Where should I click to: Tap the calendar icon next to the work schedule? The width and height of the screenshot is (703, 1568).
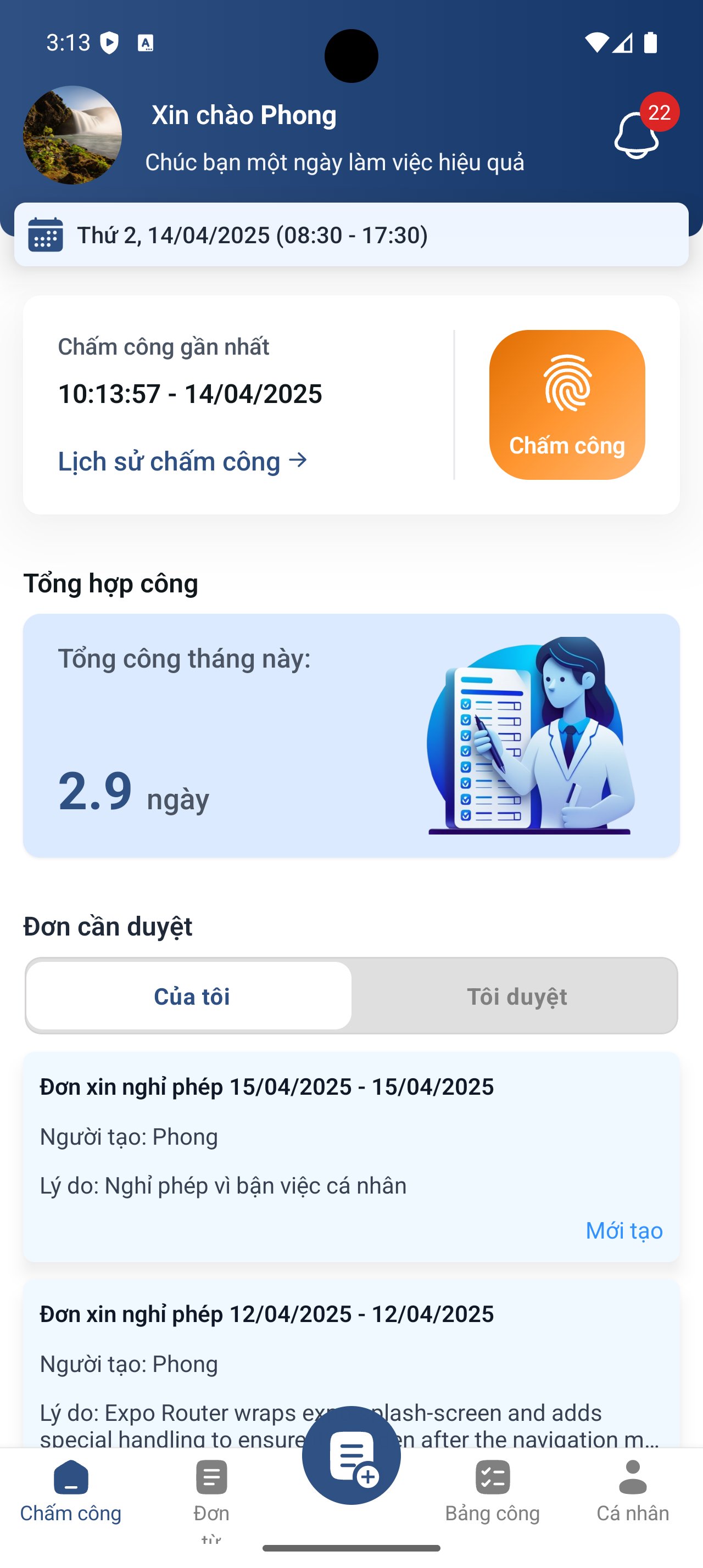click(x=46, y=235)
